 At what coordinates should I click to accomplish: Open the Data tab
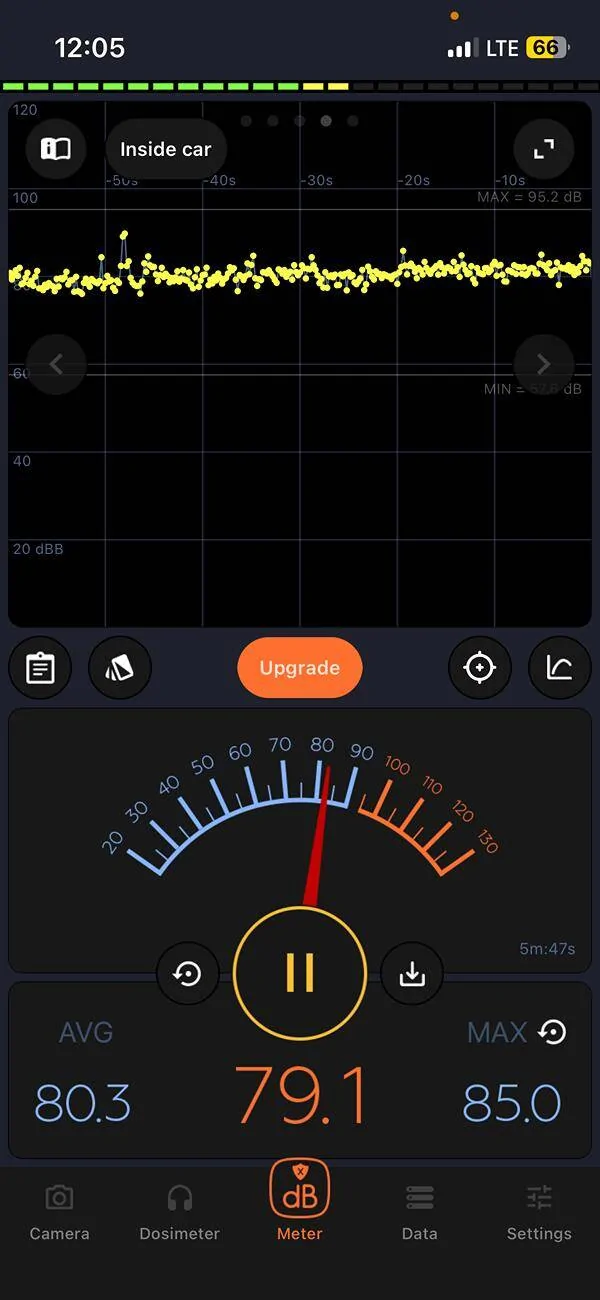[420, 1212]
